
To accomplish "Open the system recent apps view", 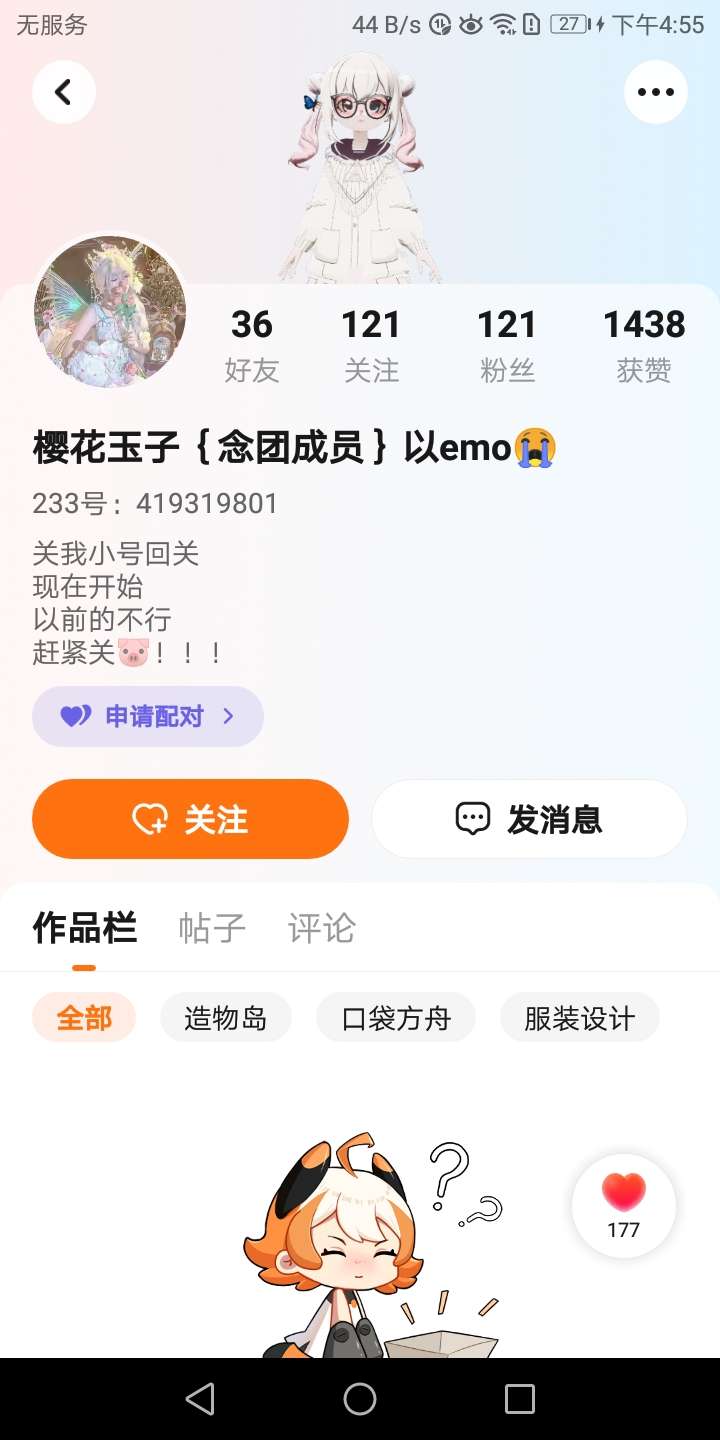I will [520, 1399].
